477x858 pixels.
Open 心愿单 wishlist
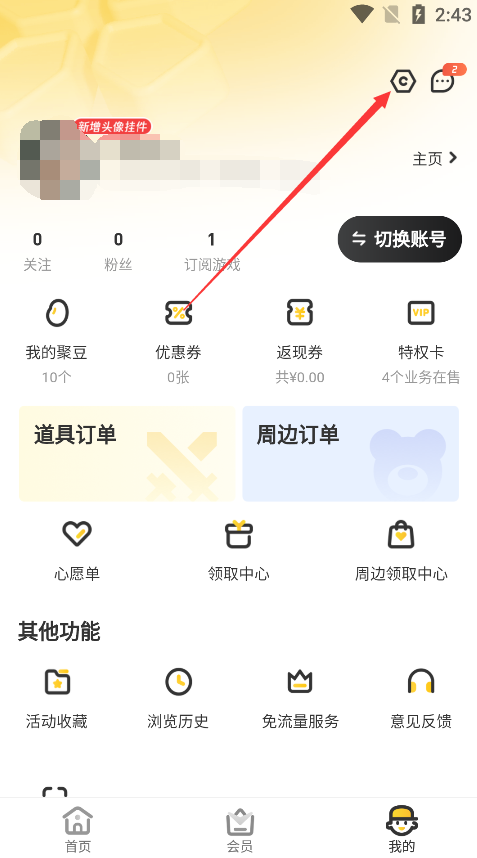coord(77,550)
